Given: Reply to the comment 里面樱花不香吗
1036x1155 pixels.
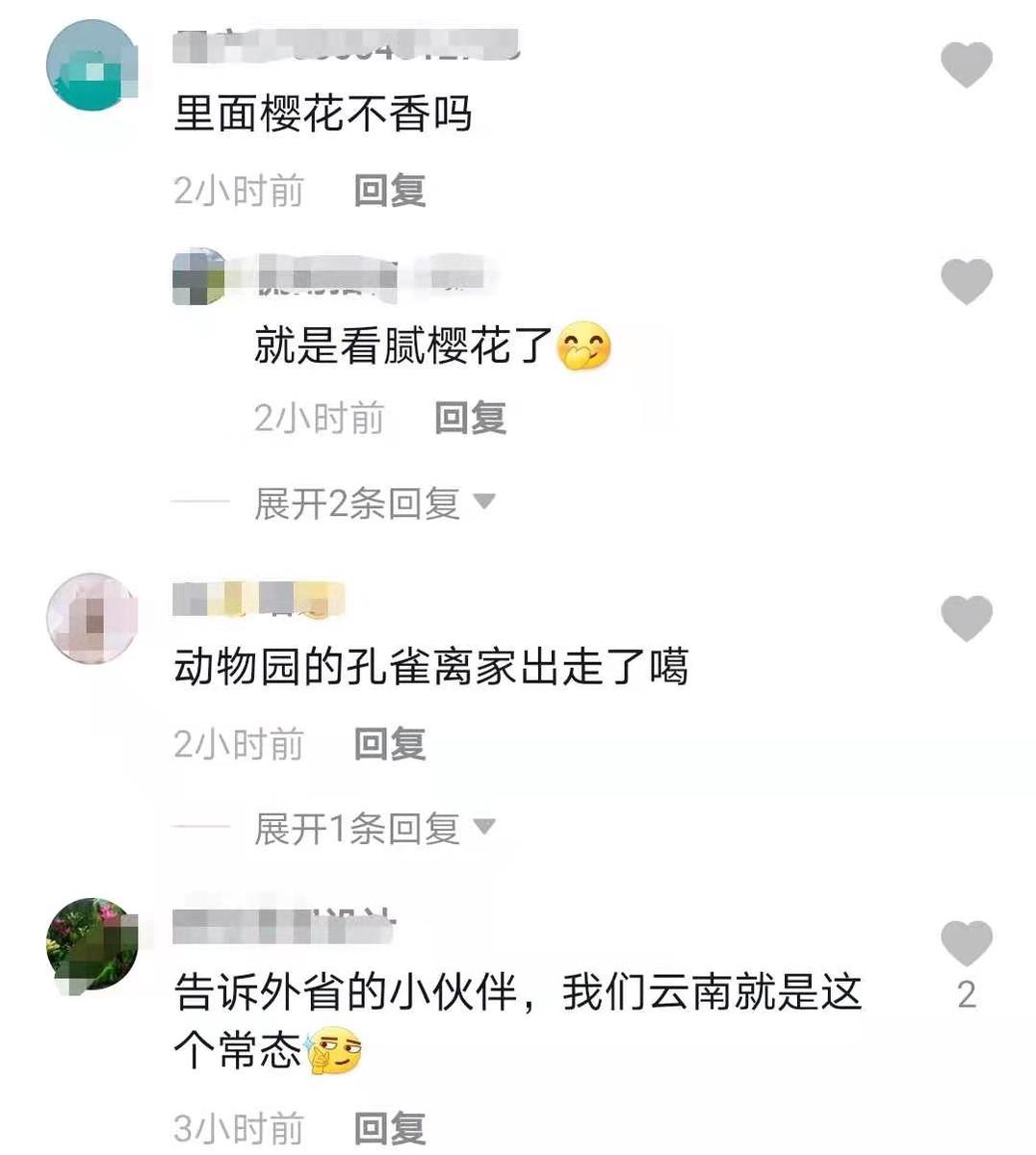Looking at the screenshot, I should pos(389,191).
